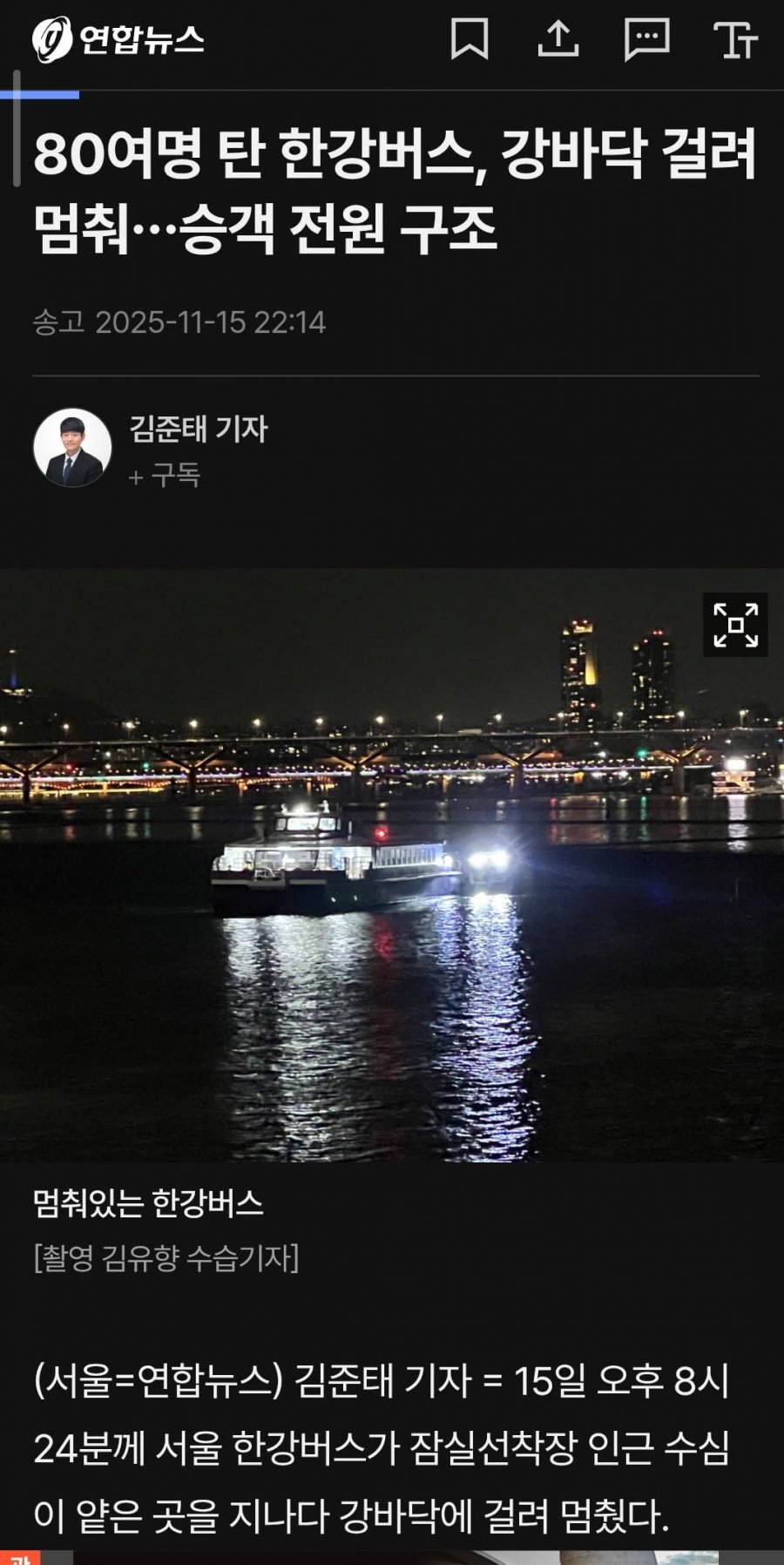Tap the 연합뉴스 logo
784x1565 pixels.
[x=122, y=39]
